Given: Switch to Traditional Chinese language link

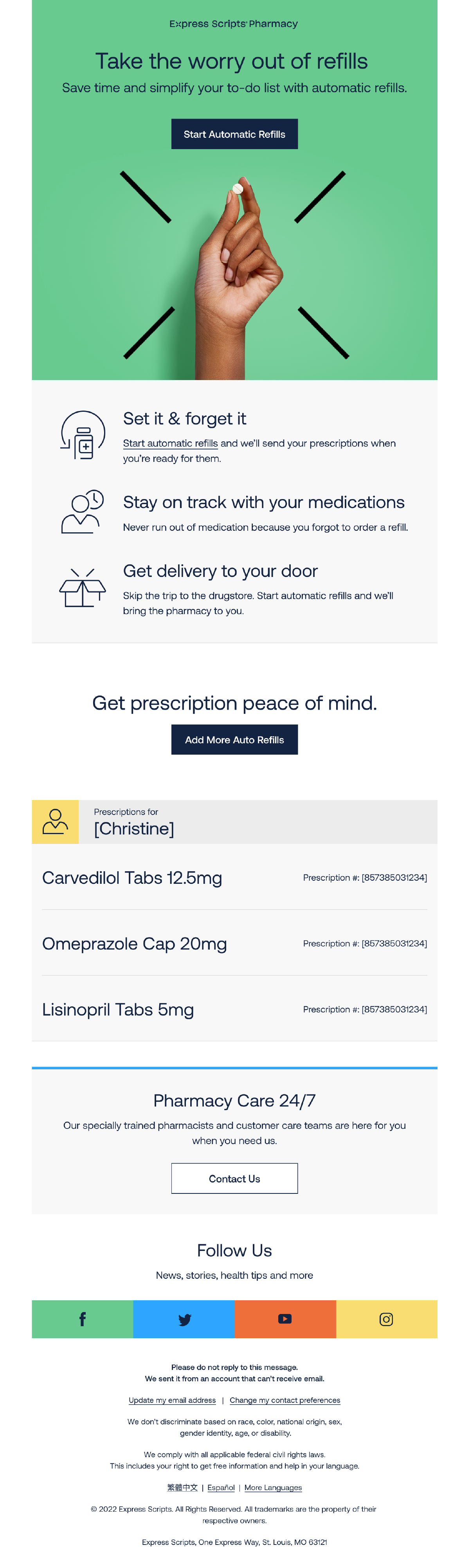Looking at the screenshot, I should [x=183, y=1487].
